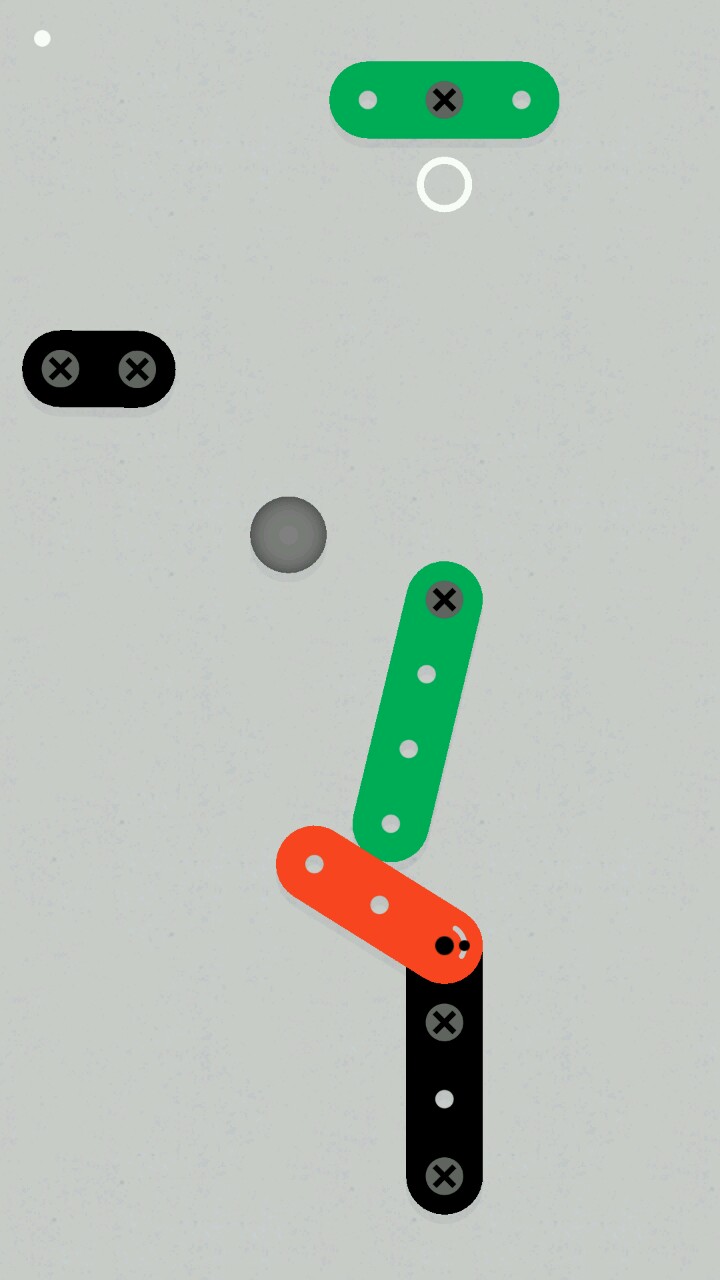Tap the white dot in the top corner
This screenshot has width=720, height=1280.
[x=42, y=39]
